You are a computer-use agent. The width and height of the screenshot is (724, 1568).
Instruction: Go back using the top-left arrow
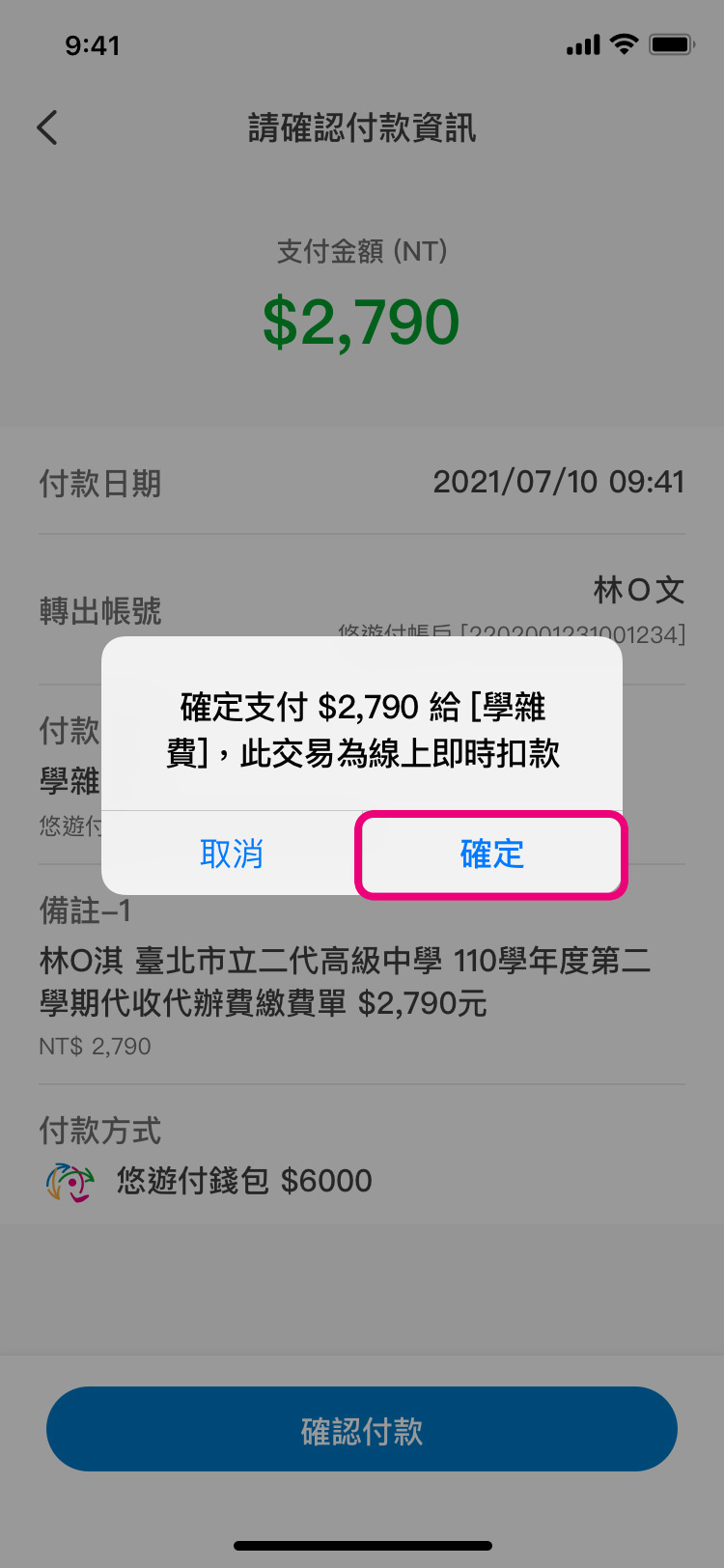(x=47, y=127)
